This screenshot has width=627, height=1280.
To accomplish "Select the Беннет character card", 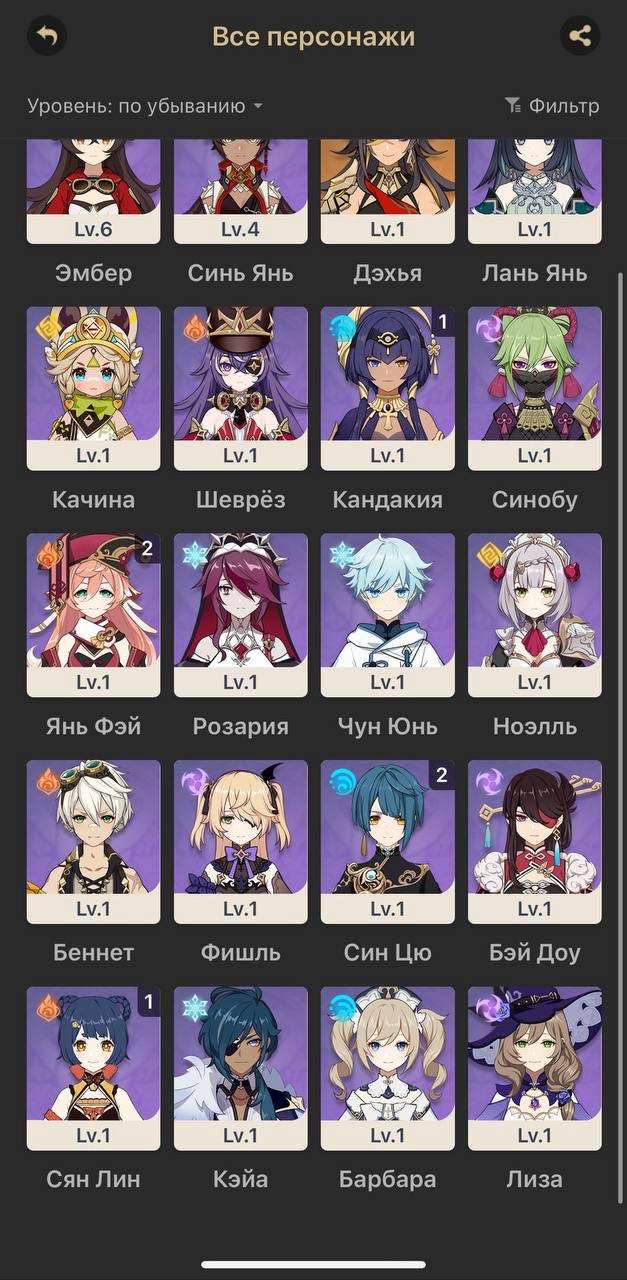I will tap(93, 841).
